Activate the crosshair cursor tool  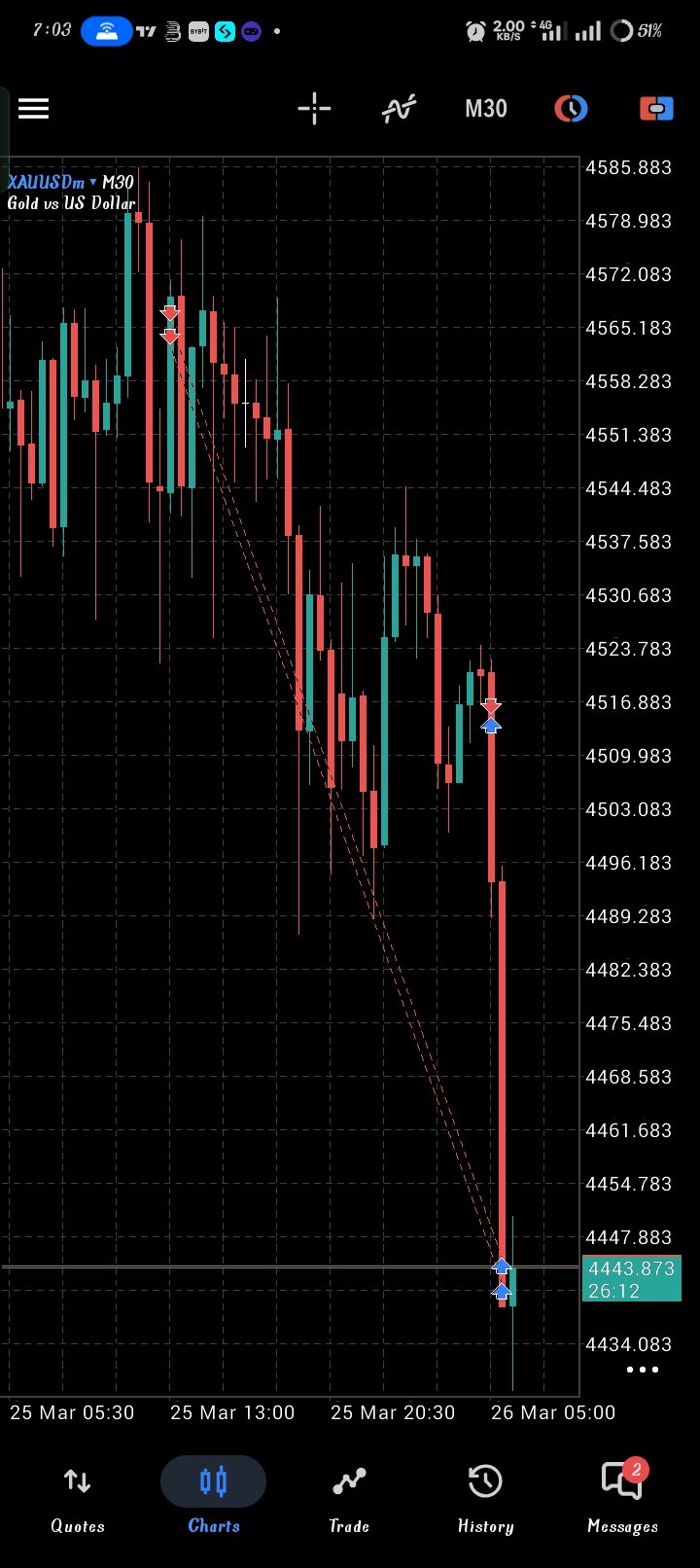click(x=314, y=108)
